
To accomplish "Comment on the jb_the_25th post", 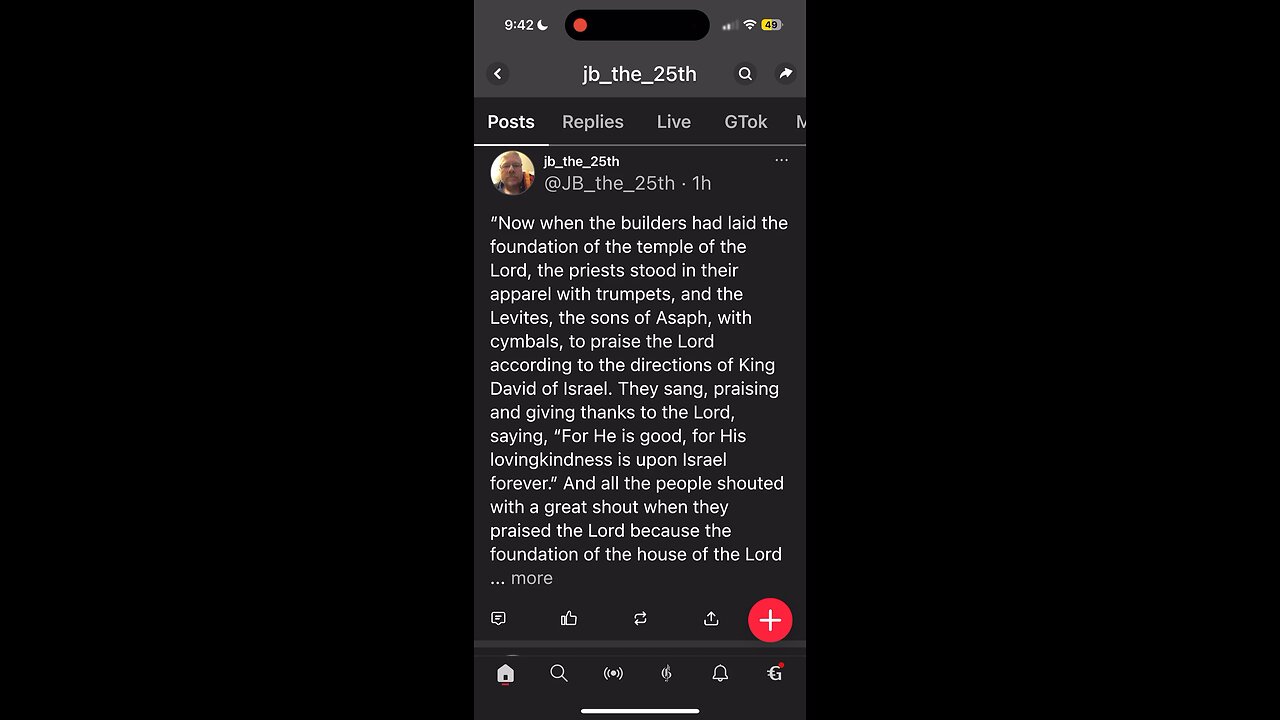I will click(x=499, y=619).
